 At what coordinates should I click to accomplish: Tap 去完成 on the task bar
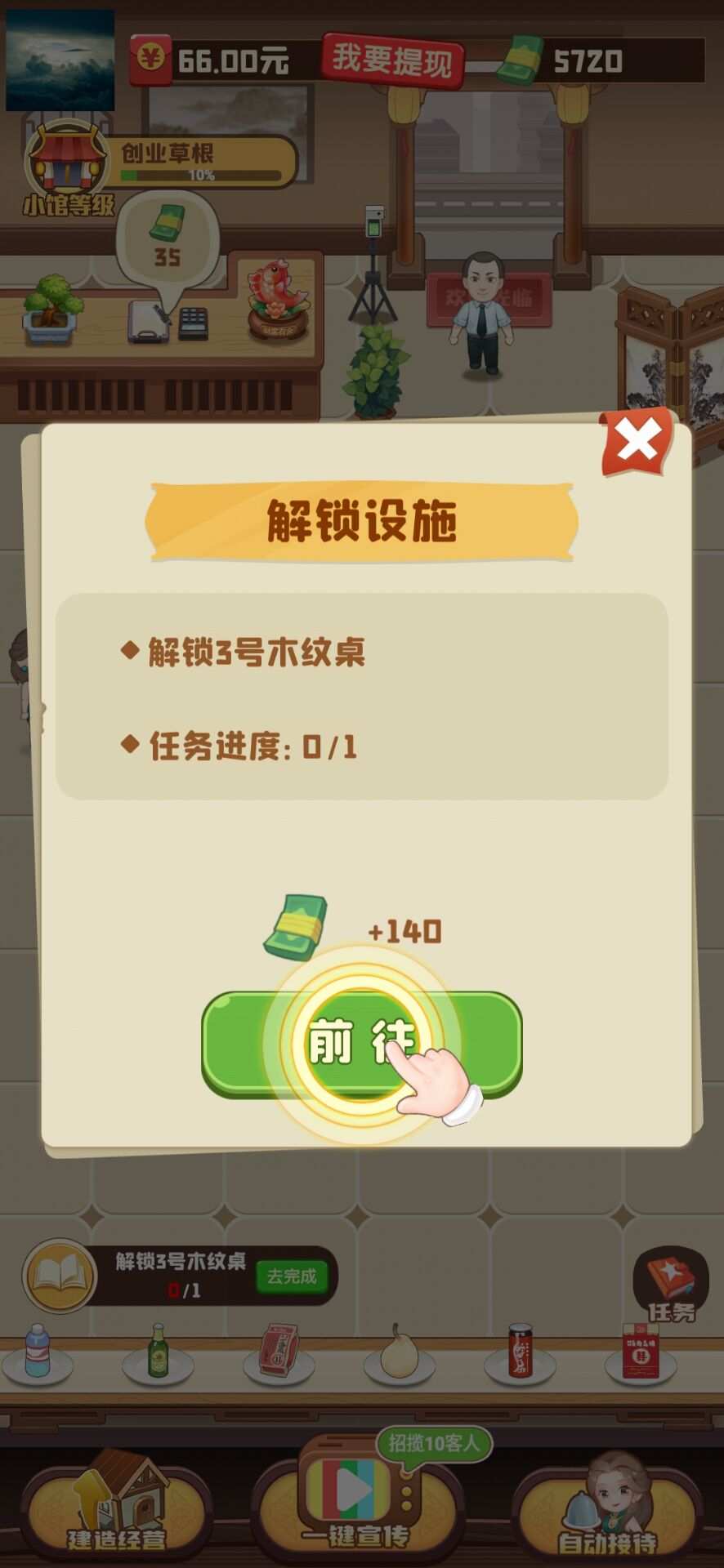(x=292, y=1276)
